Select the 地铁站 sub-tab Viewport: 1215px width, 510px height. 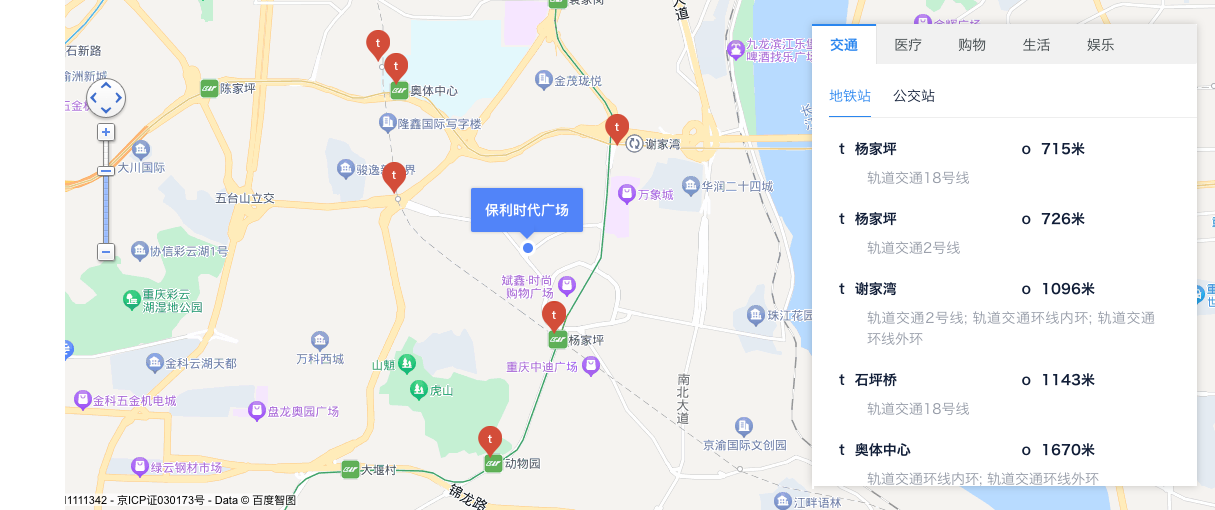pos(850,96)
